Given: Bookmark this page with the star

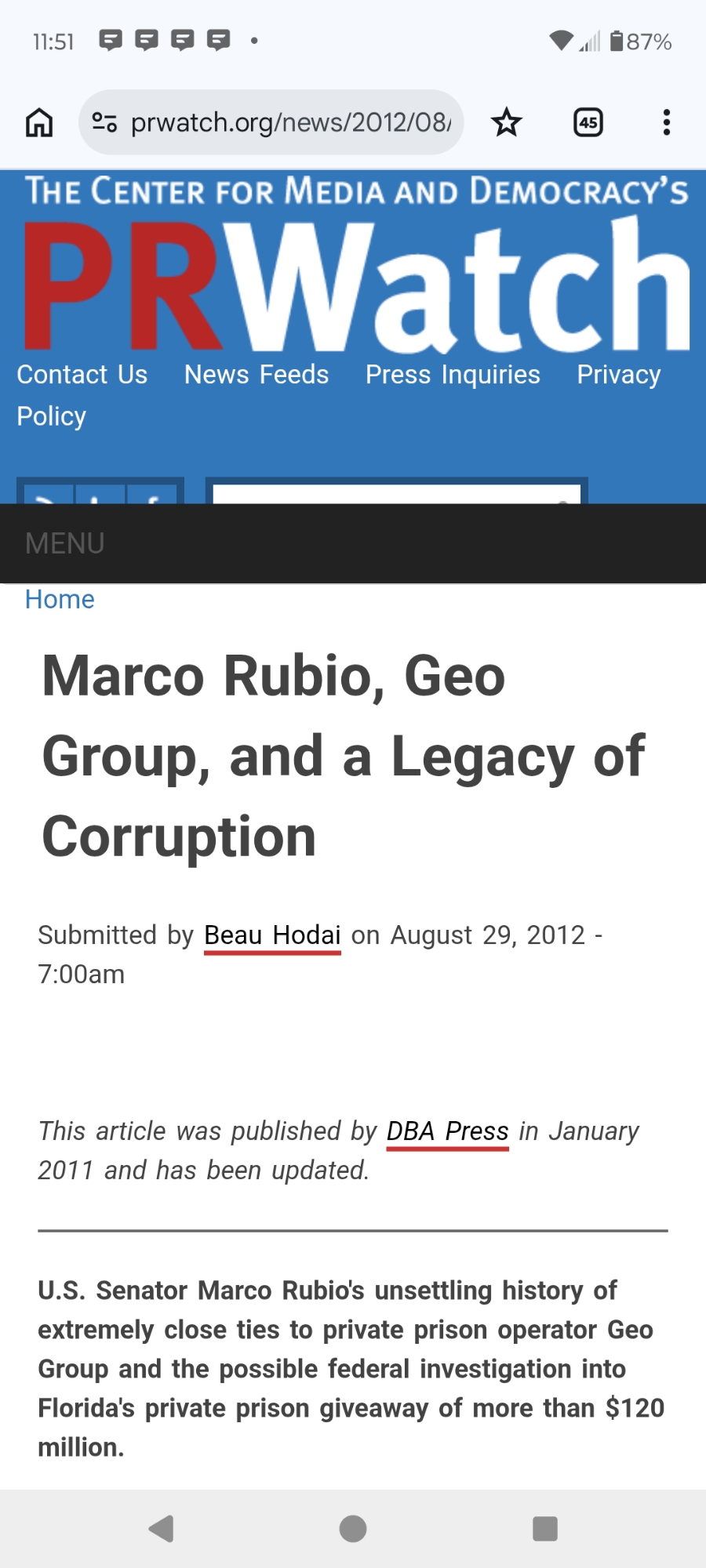Looking at the screenshot, I should [506, 122].
